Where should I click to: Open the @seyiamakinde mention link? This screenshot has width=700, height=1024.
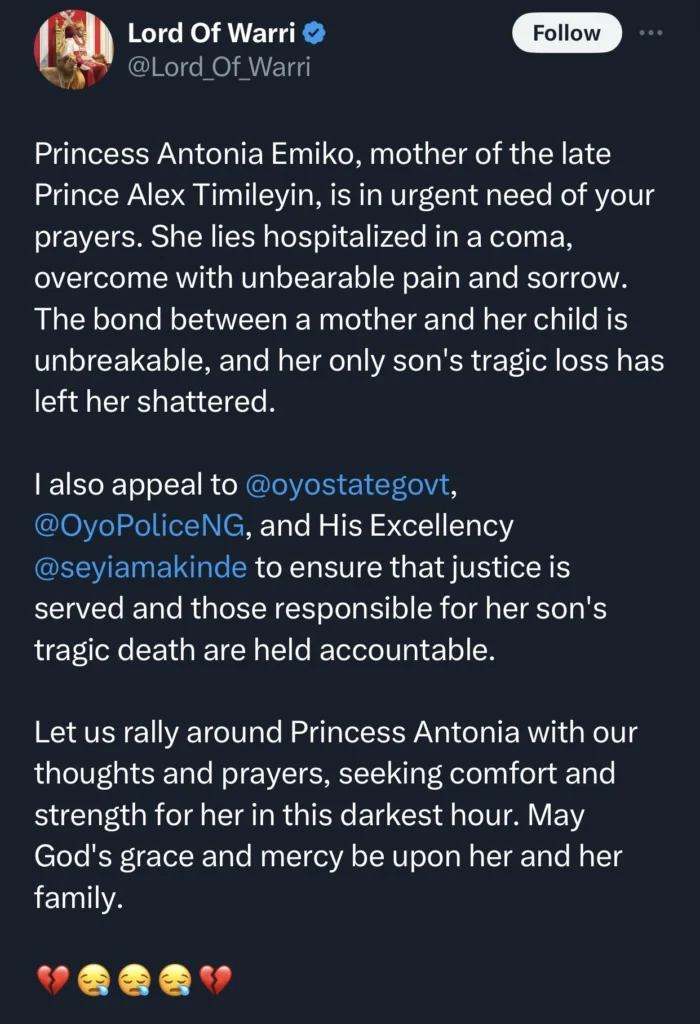(140, 567)
